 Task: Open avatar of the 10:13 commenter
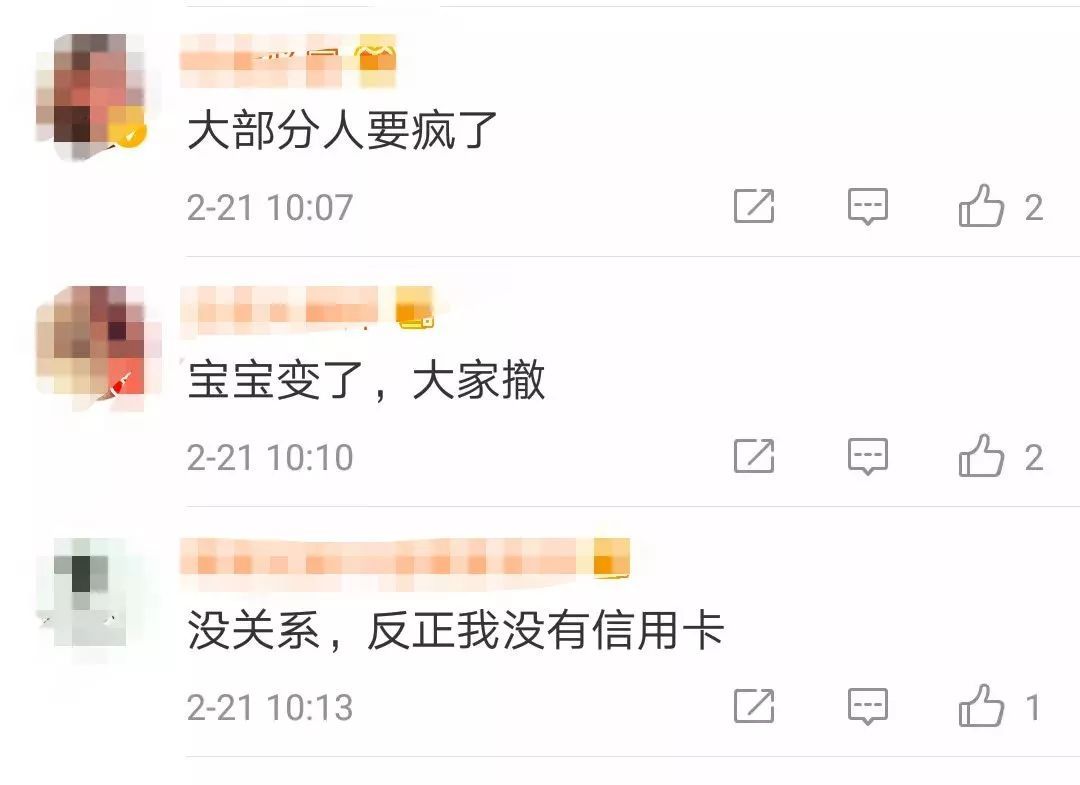pyautogui.click(x=86, y=590)
